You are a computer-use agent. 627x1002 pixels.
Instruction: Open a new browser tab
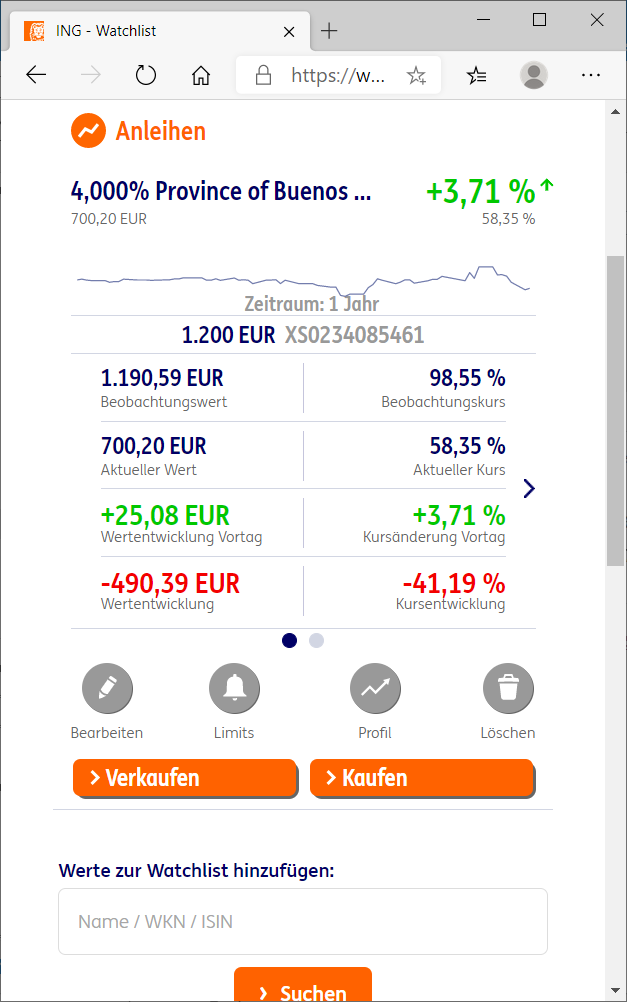[329, 31]
